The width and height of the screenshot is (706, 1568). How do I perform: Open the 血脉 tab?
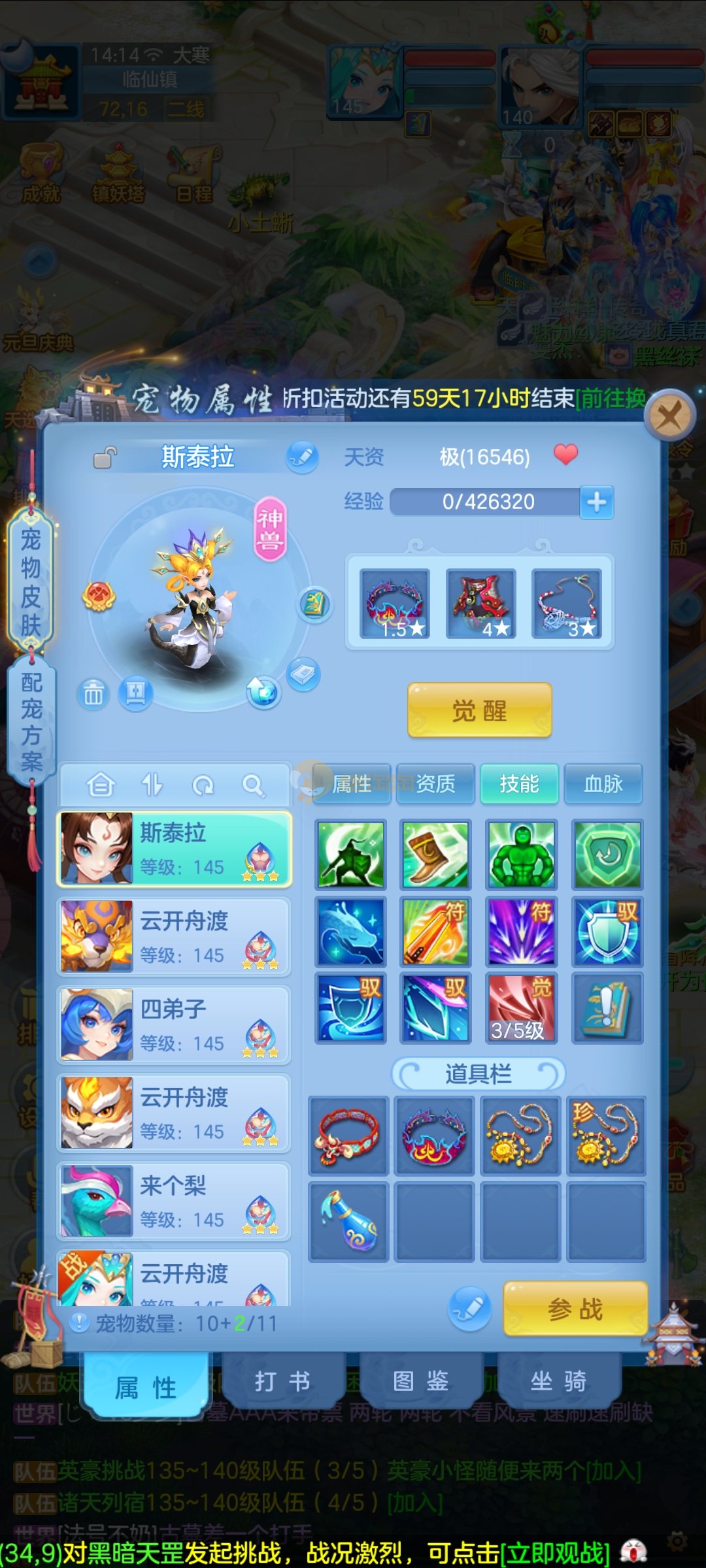pyautogui.click(x=603, y=783)
